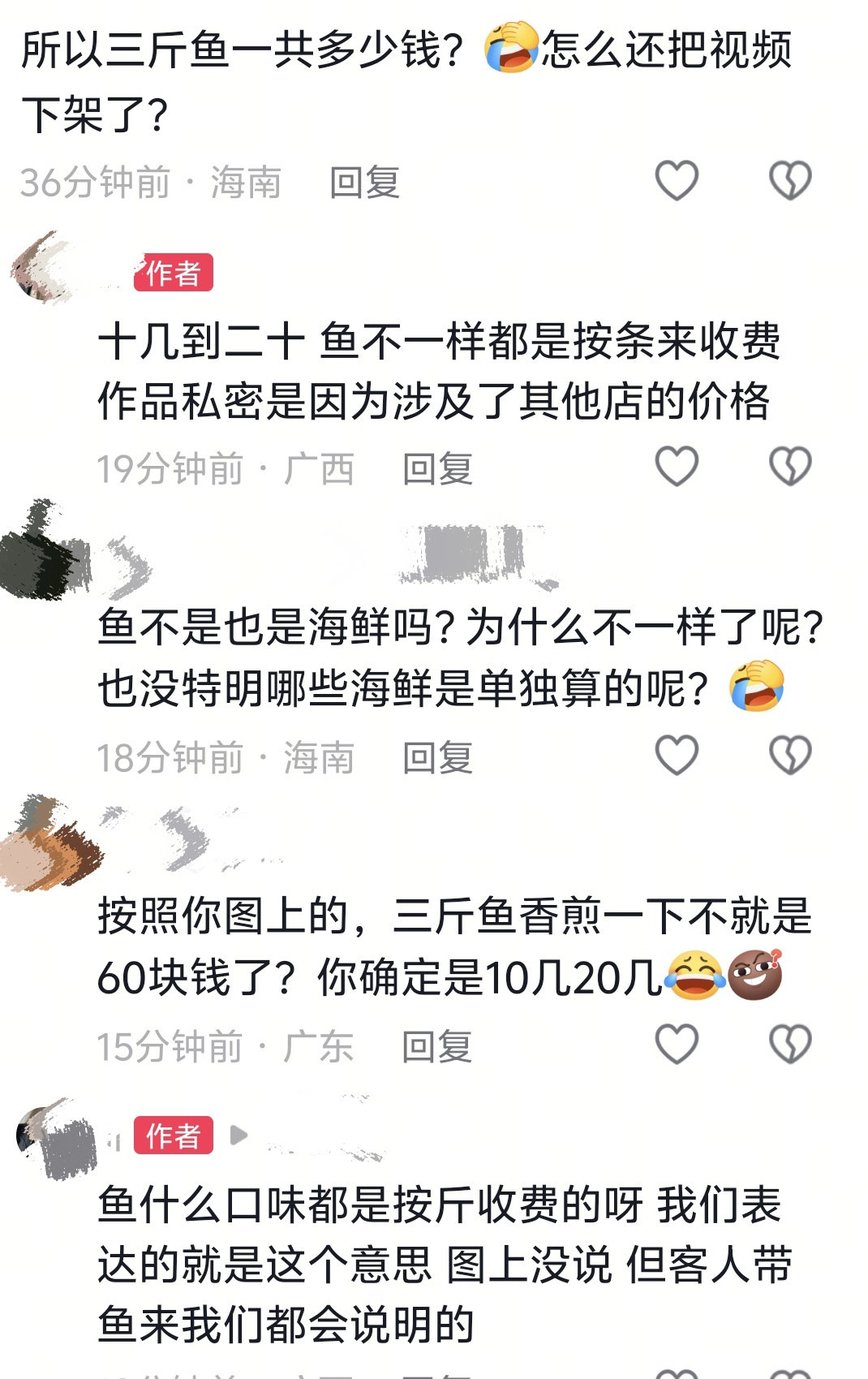This screenshot has height=1379, width=868.
Task: Dislike the 18分钟前 海南 comment
Action: [x=790, y=756]
